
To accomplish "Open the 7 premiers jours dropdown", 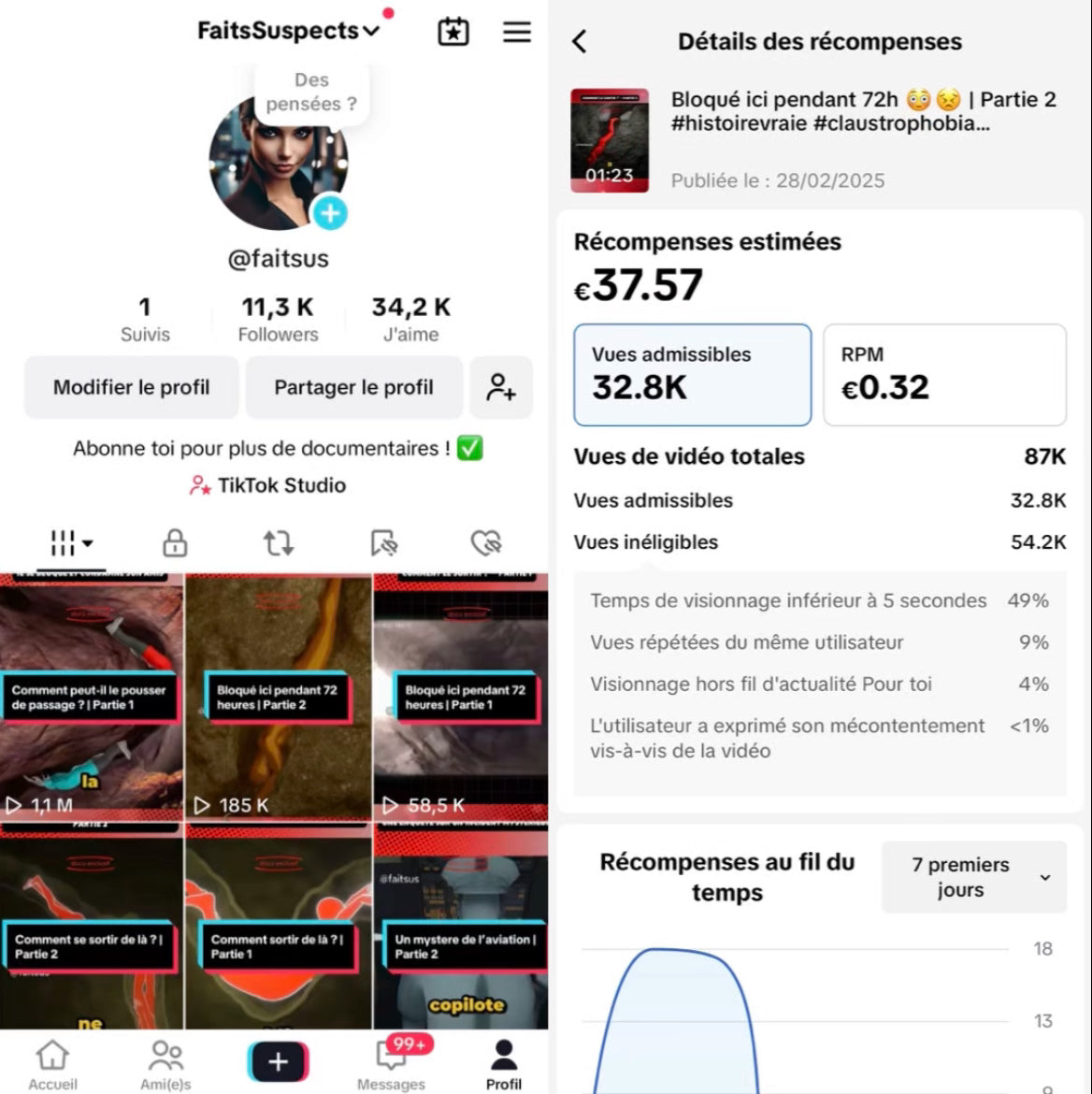I will [x=973, y=877].
